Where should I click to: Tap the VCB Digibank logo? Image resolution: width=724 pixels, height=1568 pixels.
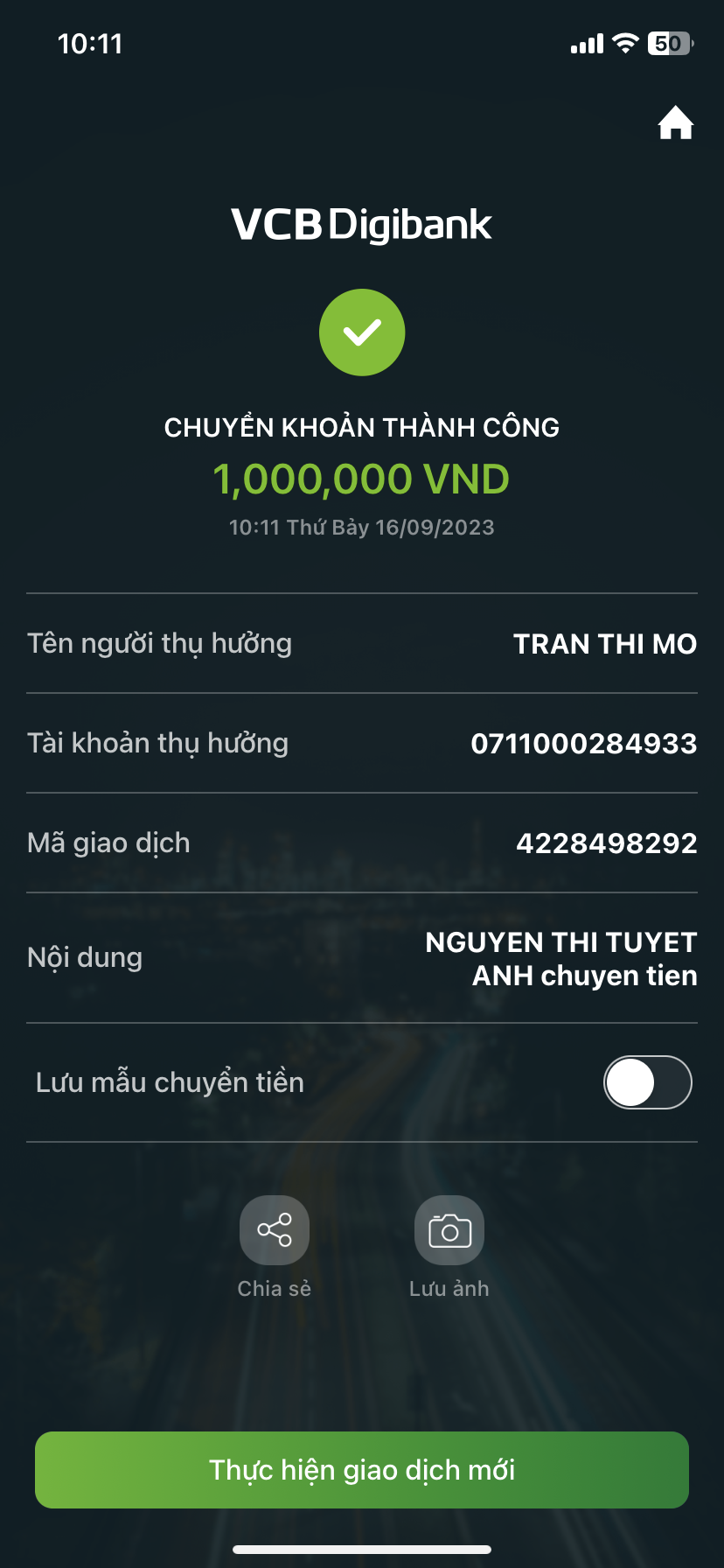362,224
